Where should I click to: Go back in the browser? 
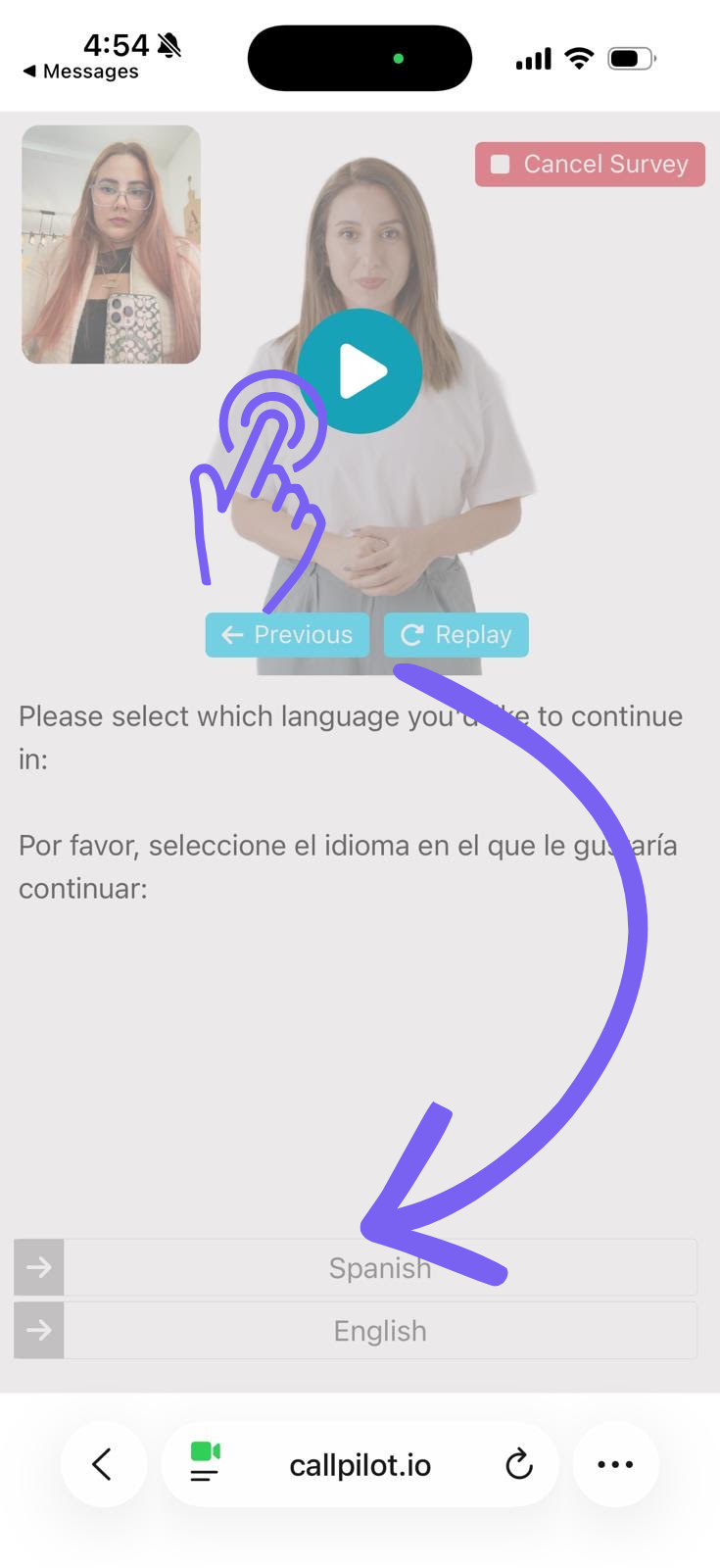103,1465
